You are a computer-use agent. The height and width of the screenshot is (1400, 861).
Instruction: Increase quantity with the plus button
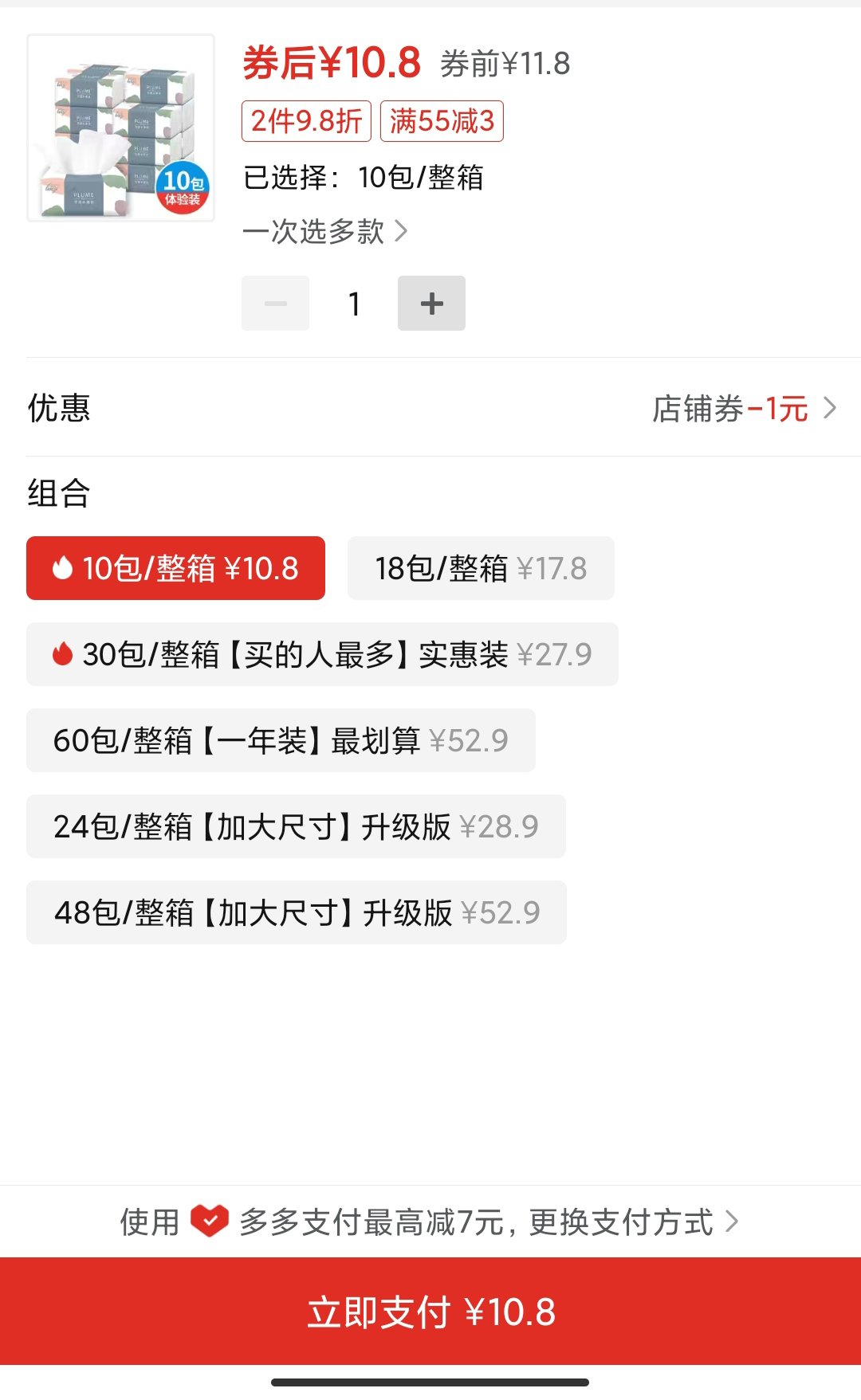point(431,304)
